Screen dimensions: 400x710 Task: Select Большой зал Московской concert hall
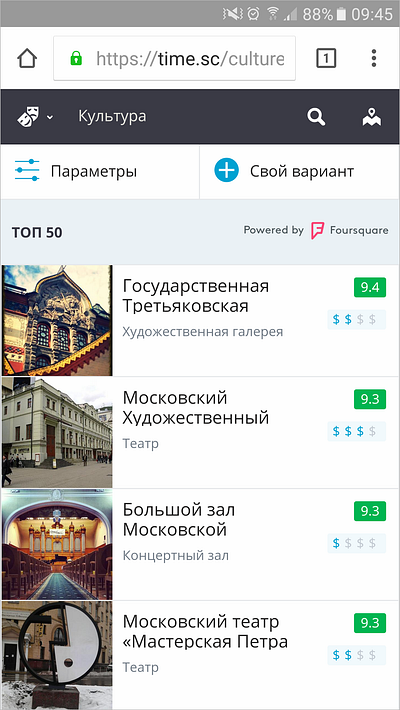coord(200,544)
